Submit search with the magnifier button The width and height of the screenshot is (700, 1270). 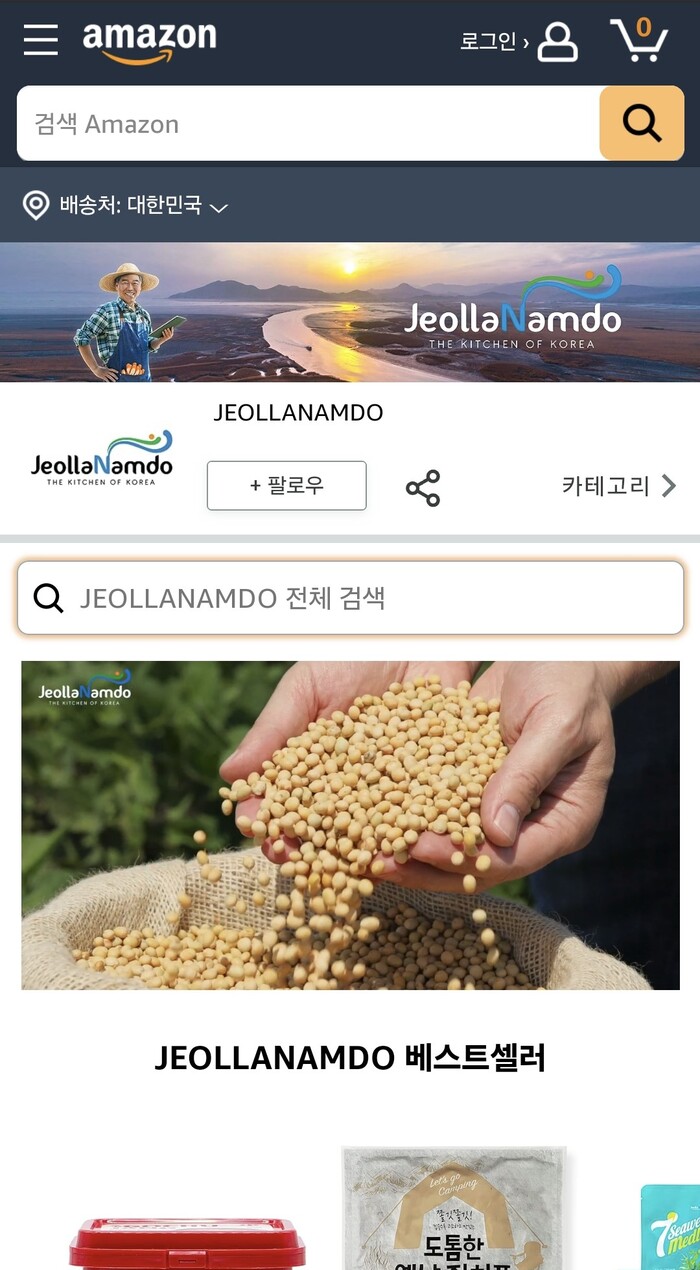(x=642, y=124)
